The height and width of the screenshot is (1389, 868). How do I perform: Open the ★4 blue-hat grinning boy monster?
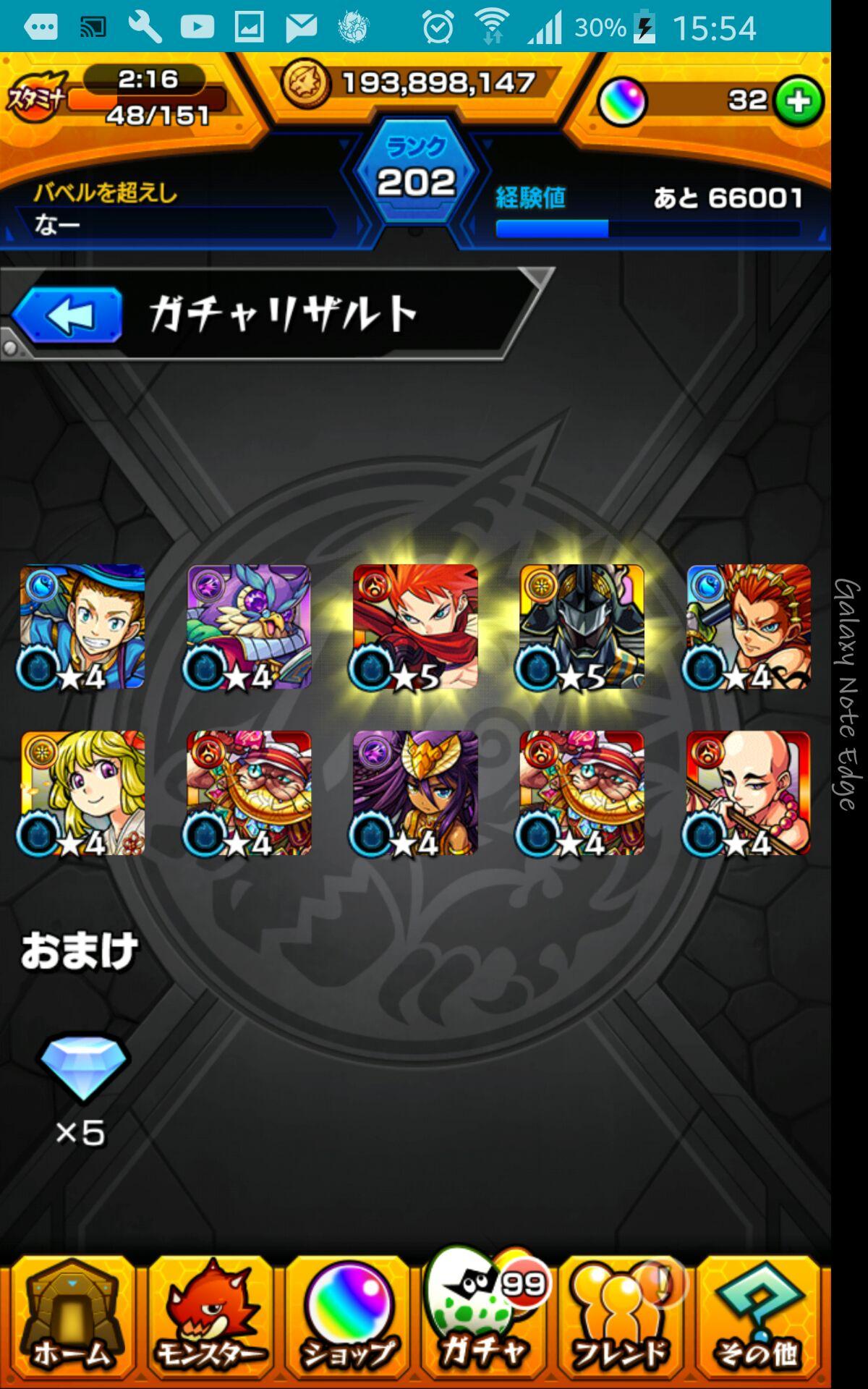(x=82, y=626)
